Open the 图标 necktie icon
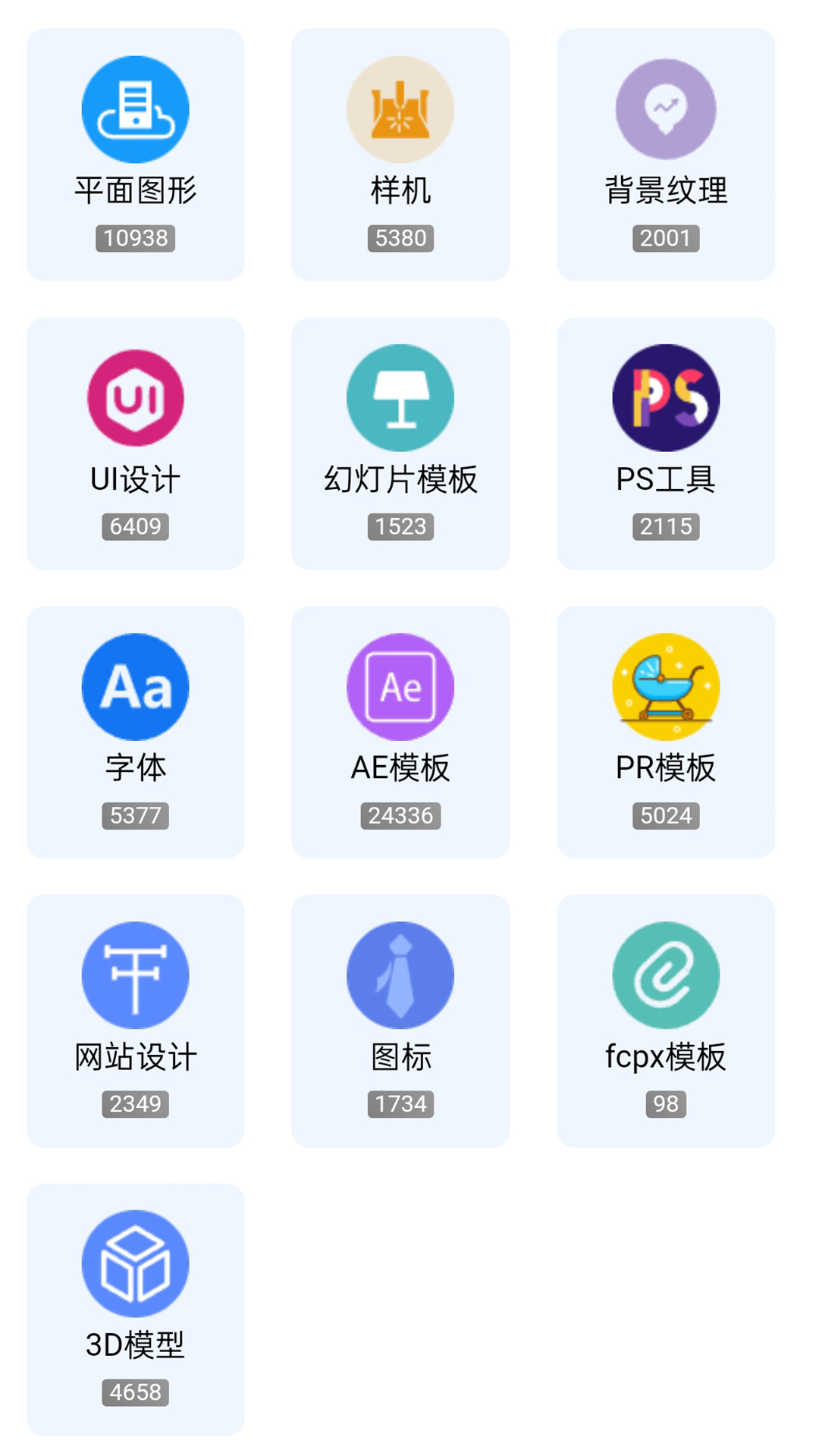Image resolution: width=819 pixels, height=1456 pixels. (400, 975)
